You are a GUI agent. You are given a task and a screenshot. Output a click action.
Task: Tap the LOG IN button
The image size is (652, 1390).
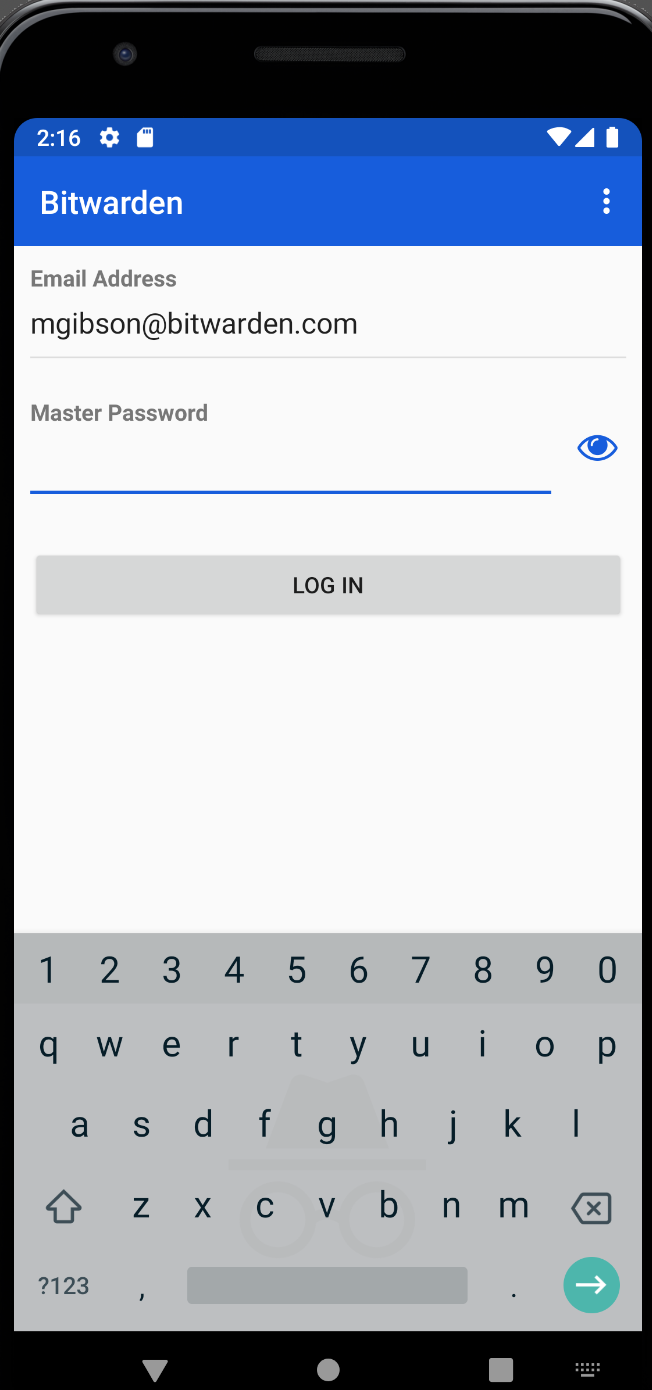[x=328, y=585]
